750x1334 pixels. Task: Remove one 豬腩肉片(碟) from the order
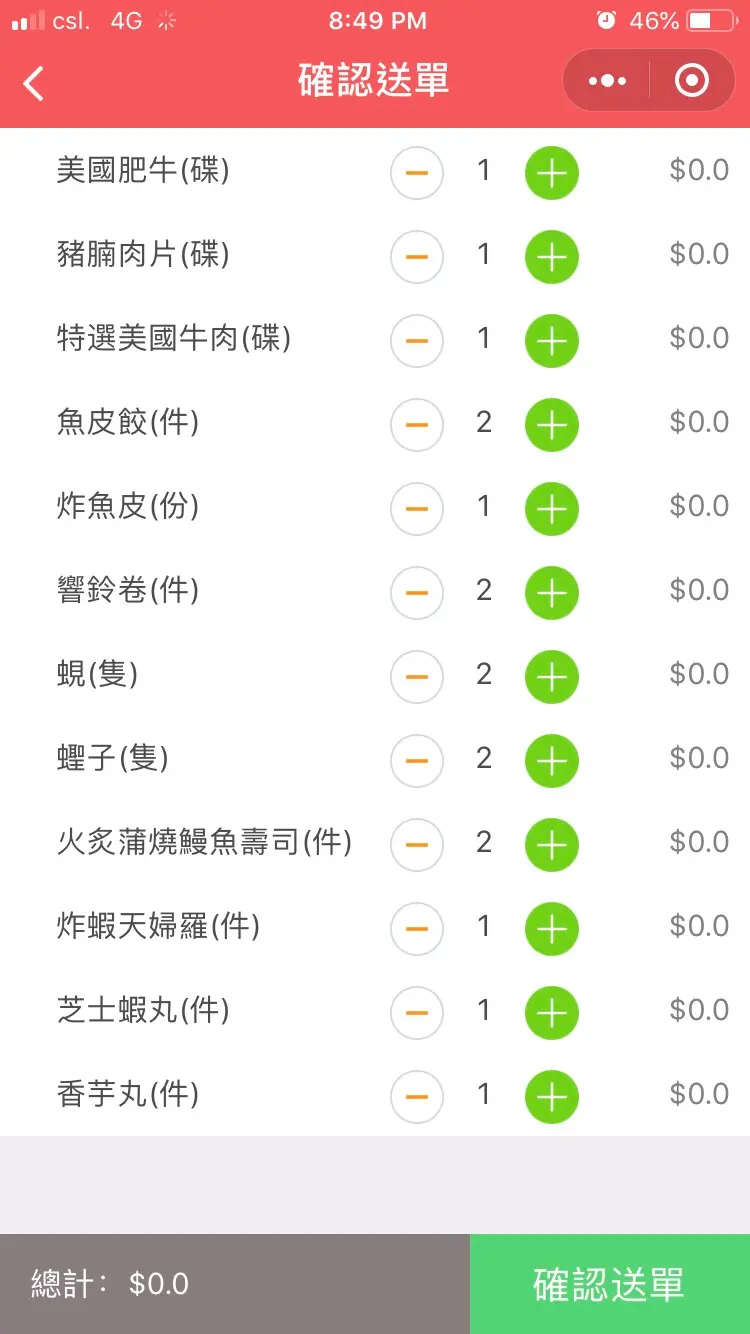click(x=417, y=257)
